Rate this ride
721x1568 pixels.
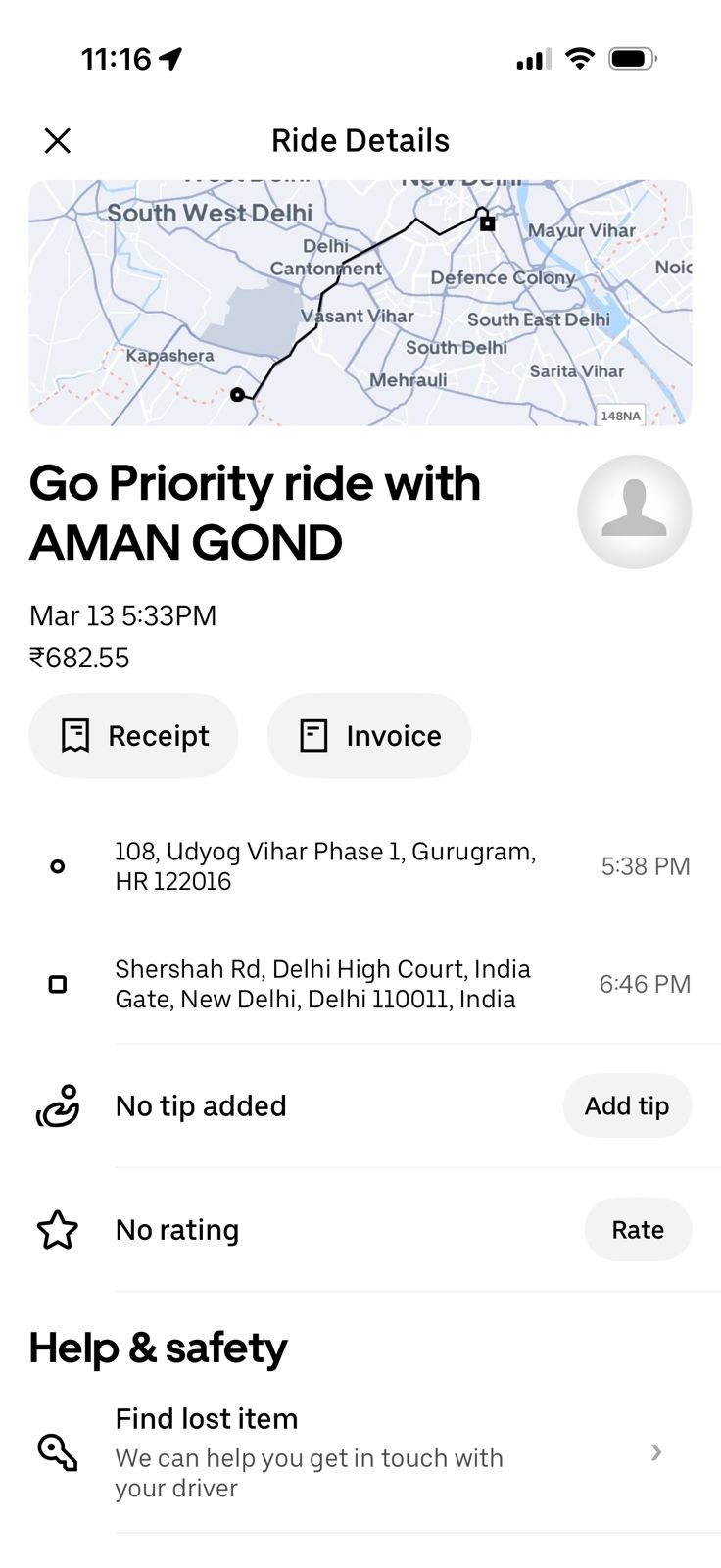tap(638, 1230)
